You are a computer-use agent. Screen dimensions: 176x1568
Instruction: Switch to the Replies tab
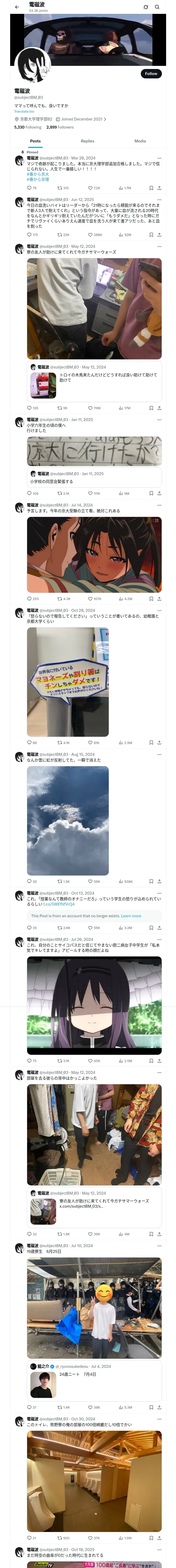(87, 141)
